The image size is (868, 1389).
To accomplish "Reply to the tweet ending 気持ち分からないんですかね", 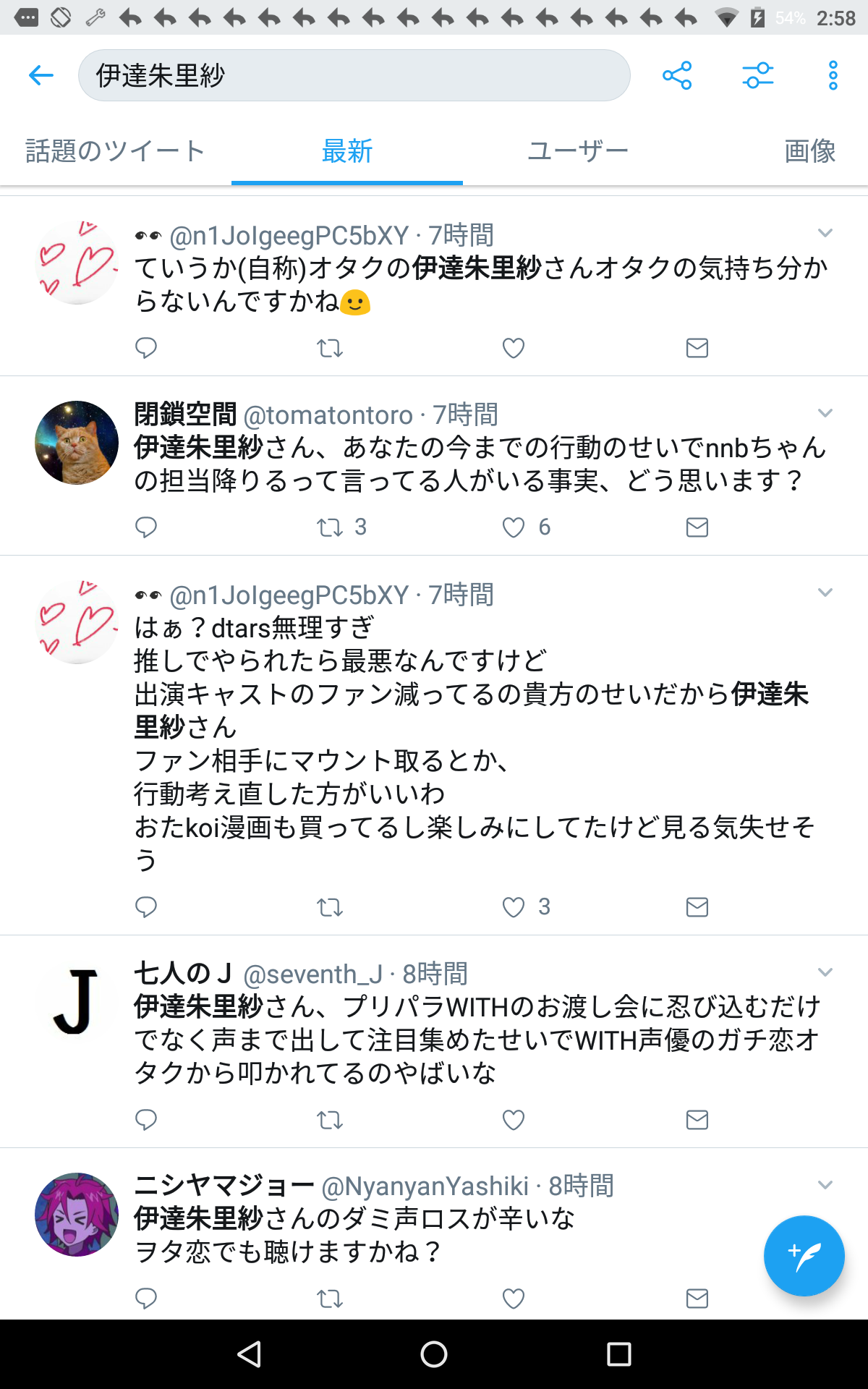I will point(146,348).
